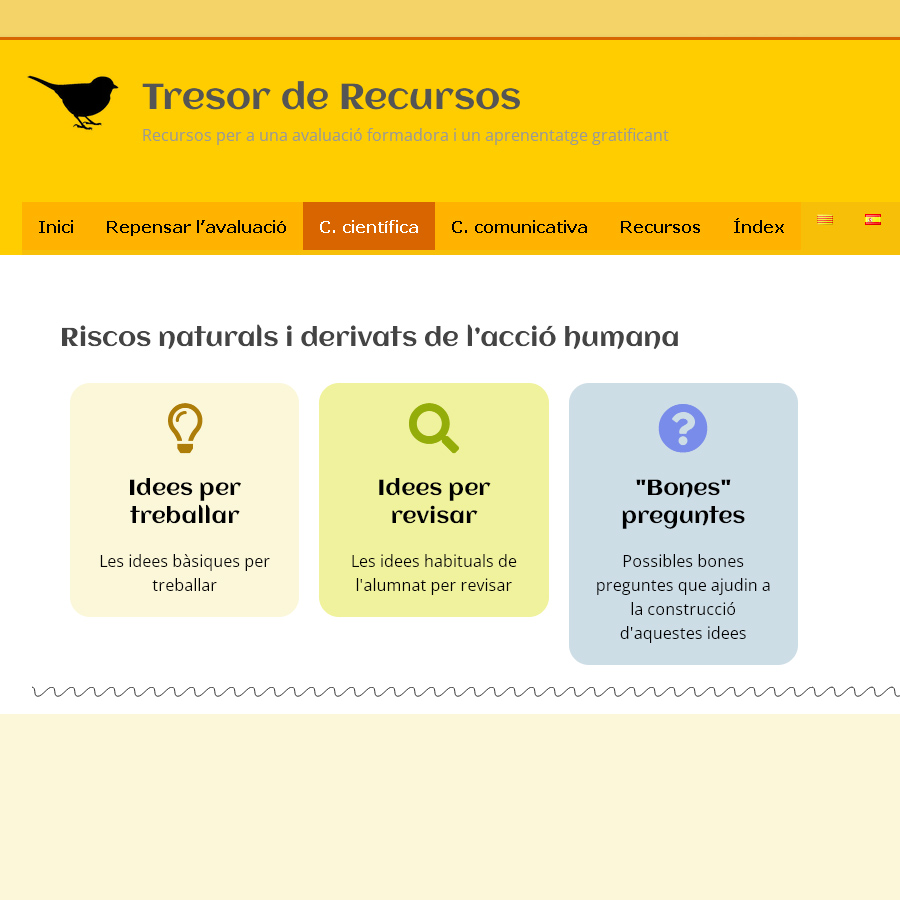Open the Recursos menu item

660,227
